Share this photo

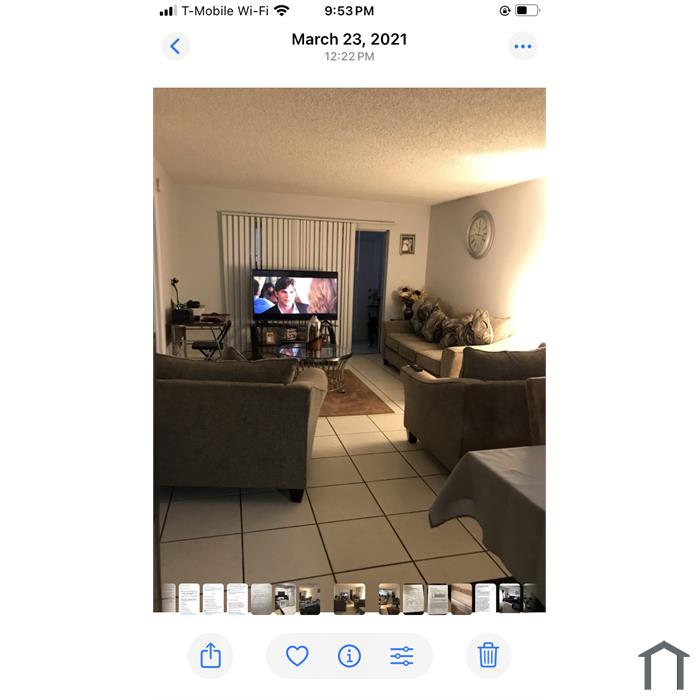210,656
